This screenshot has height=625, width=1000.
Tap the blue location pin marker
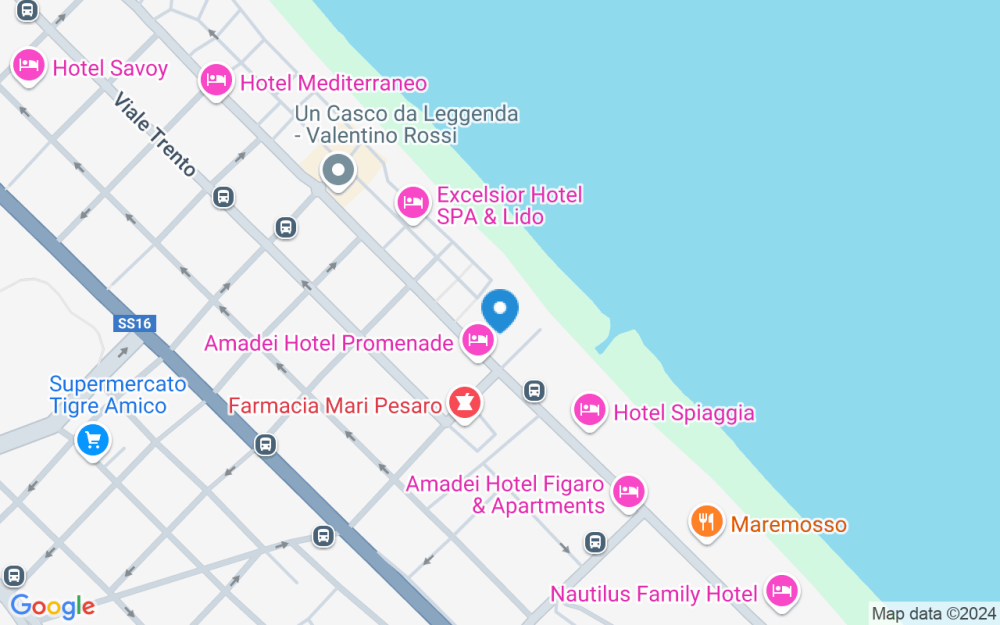click(x=500, y=310)
